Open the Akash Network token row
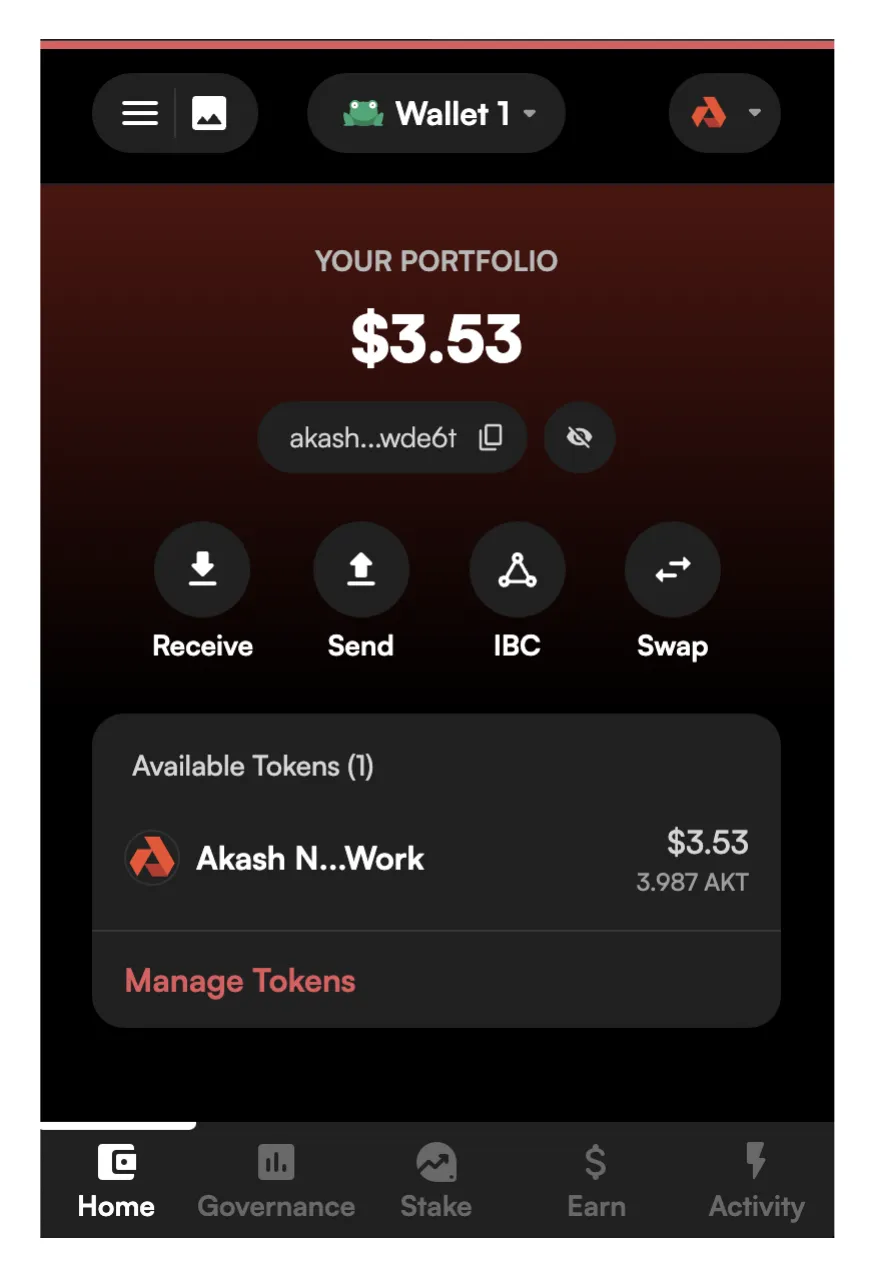The height and width of the screenshot is (1278, 874). 436,859
